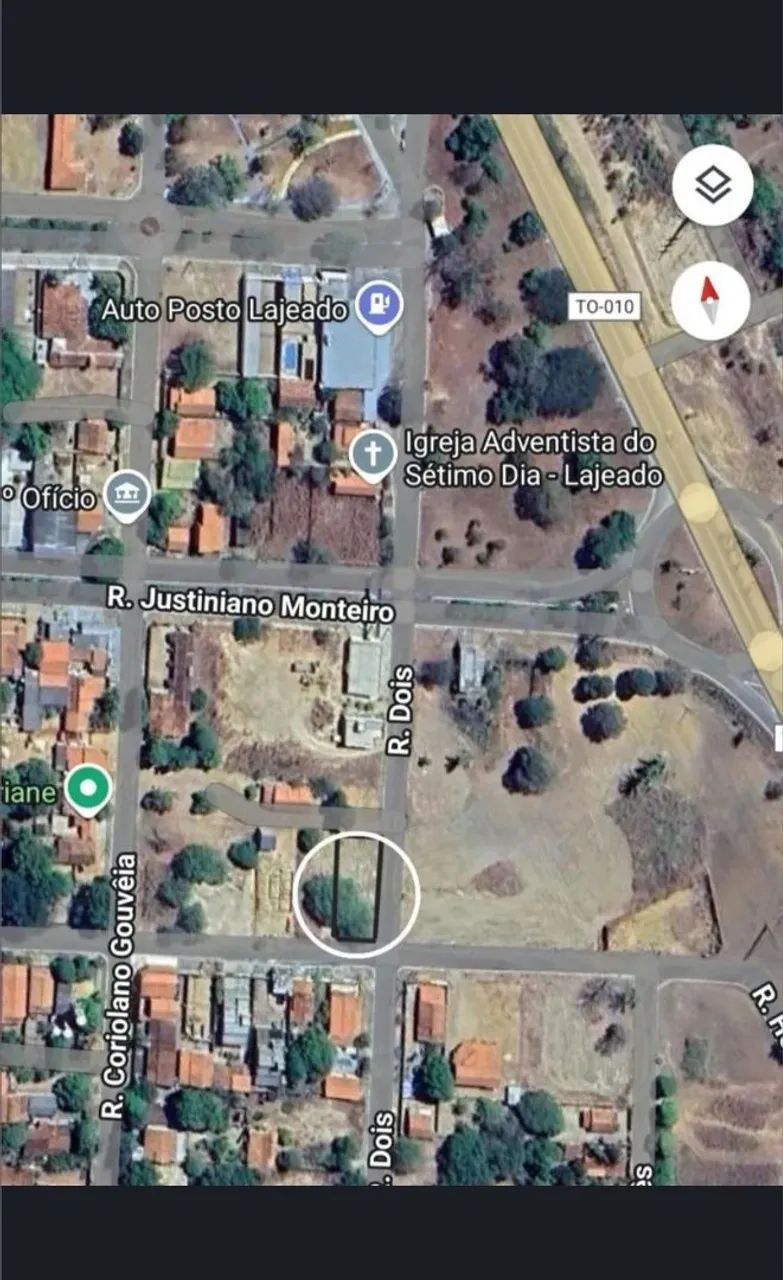
Task: Tap the compass to reorient north
Action: [x=711, y=299]
